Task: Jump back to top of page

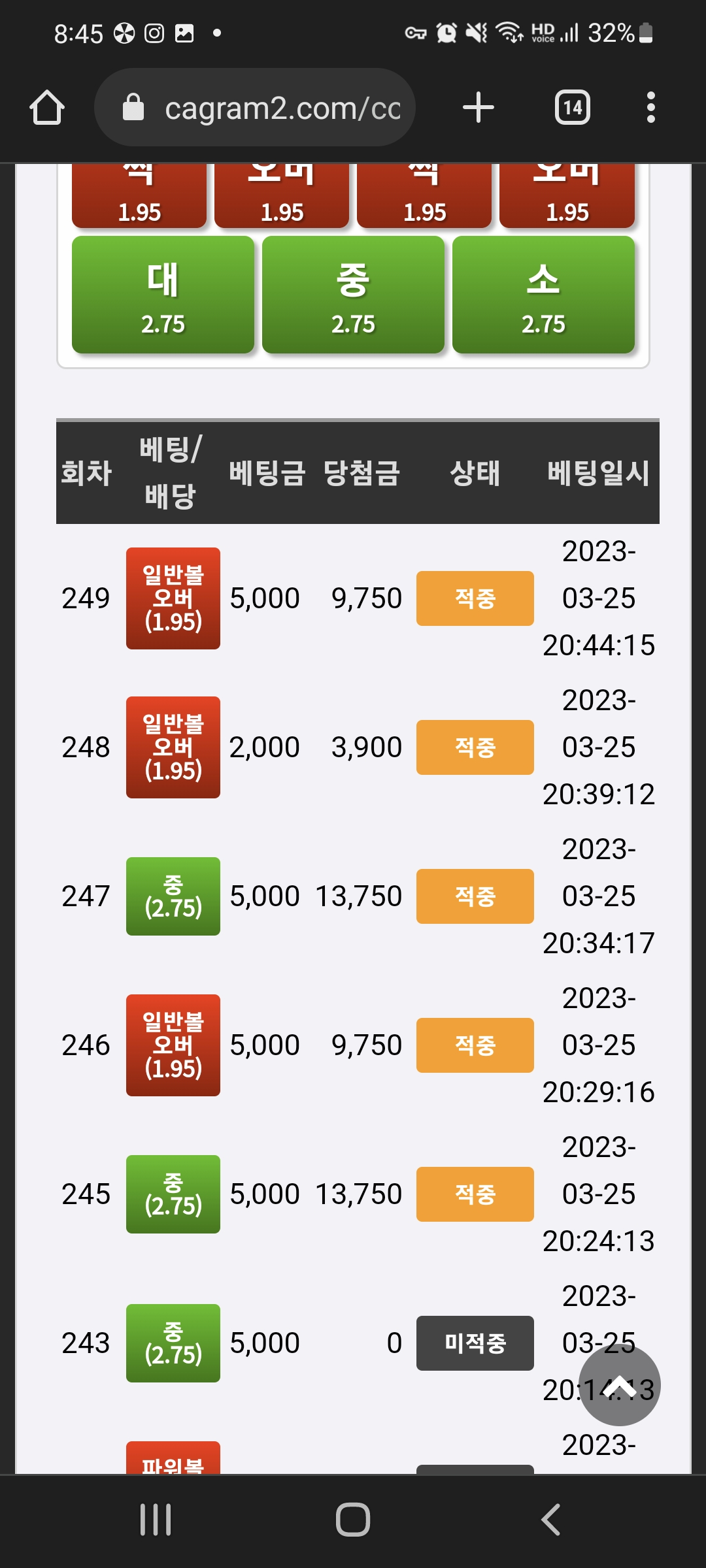Action: tap(619, 1385)
